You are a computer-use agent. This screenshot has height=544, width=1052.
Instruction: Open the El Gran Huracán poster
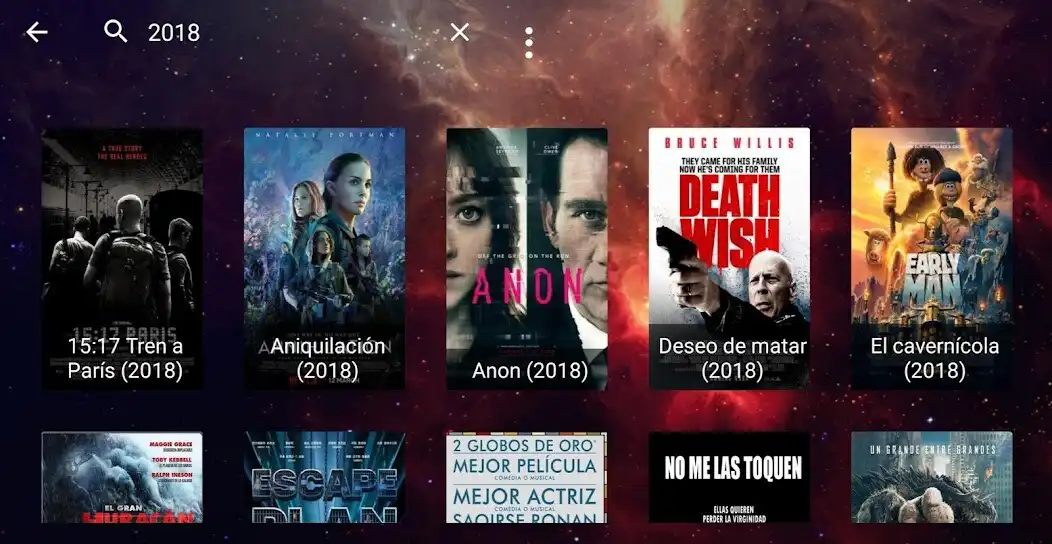point(122,477)
